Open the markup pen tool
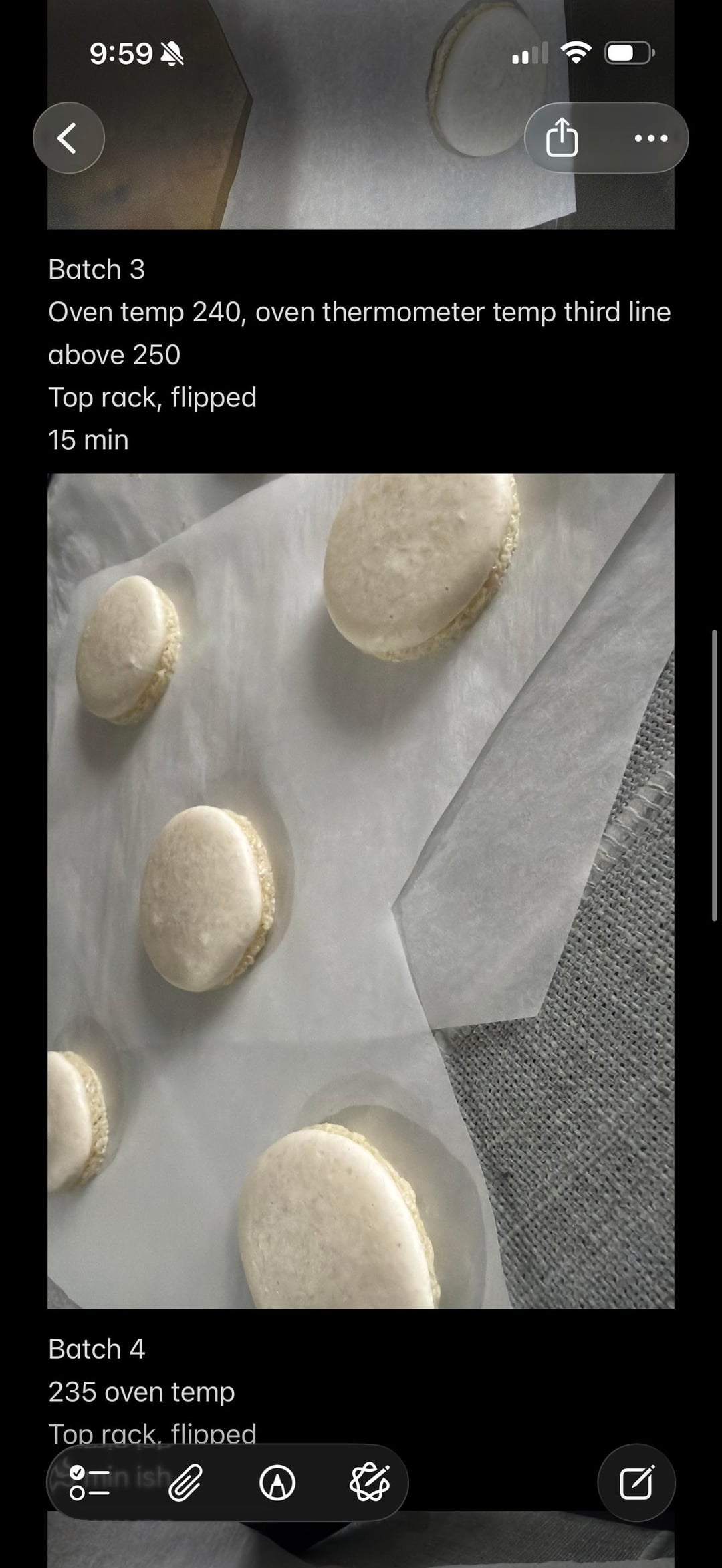The height and width of the screenshot is (1568, 722). click(277, 1482)
